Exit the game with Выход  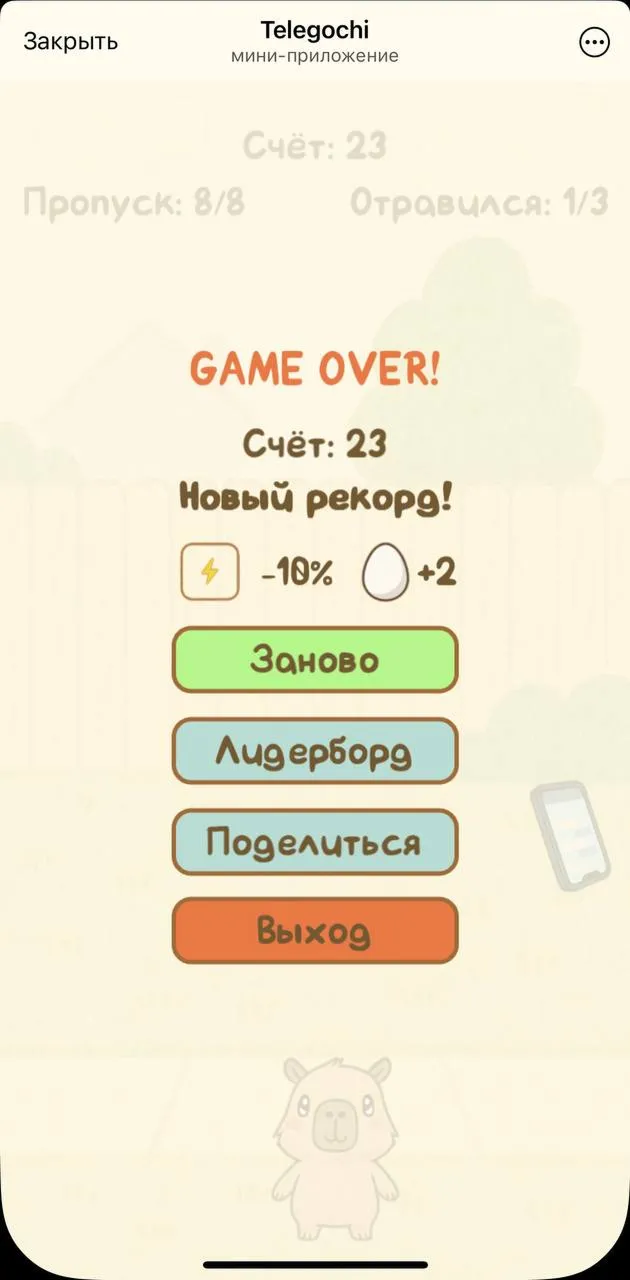click(x=315, y=931)
